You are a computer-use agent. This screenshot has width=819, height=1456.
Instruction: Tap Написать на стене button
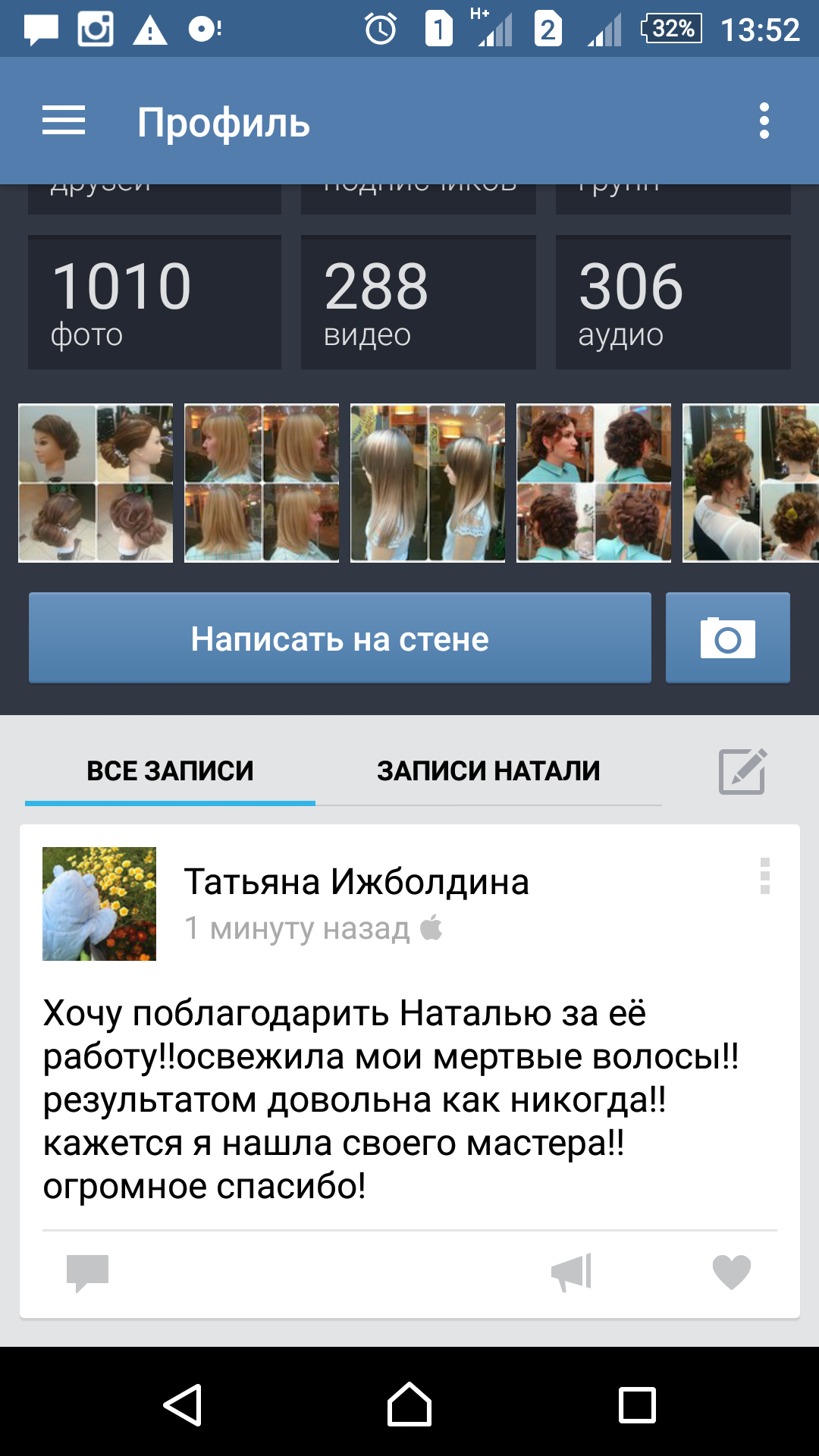pyautogui.click(x=340, y=638)
